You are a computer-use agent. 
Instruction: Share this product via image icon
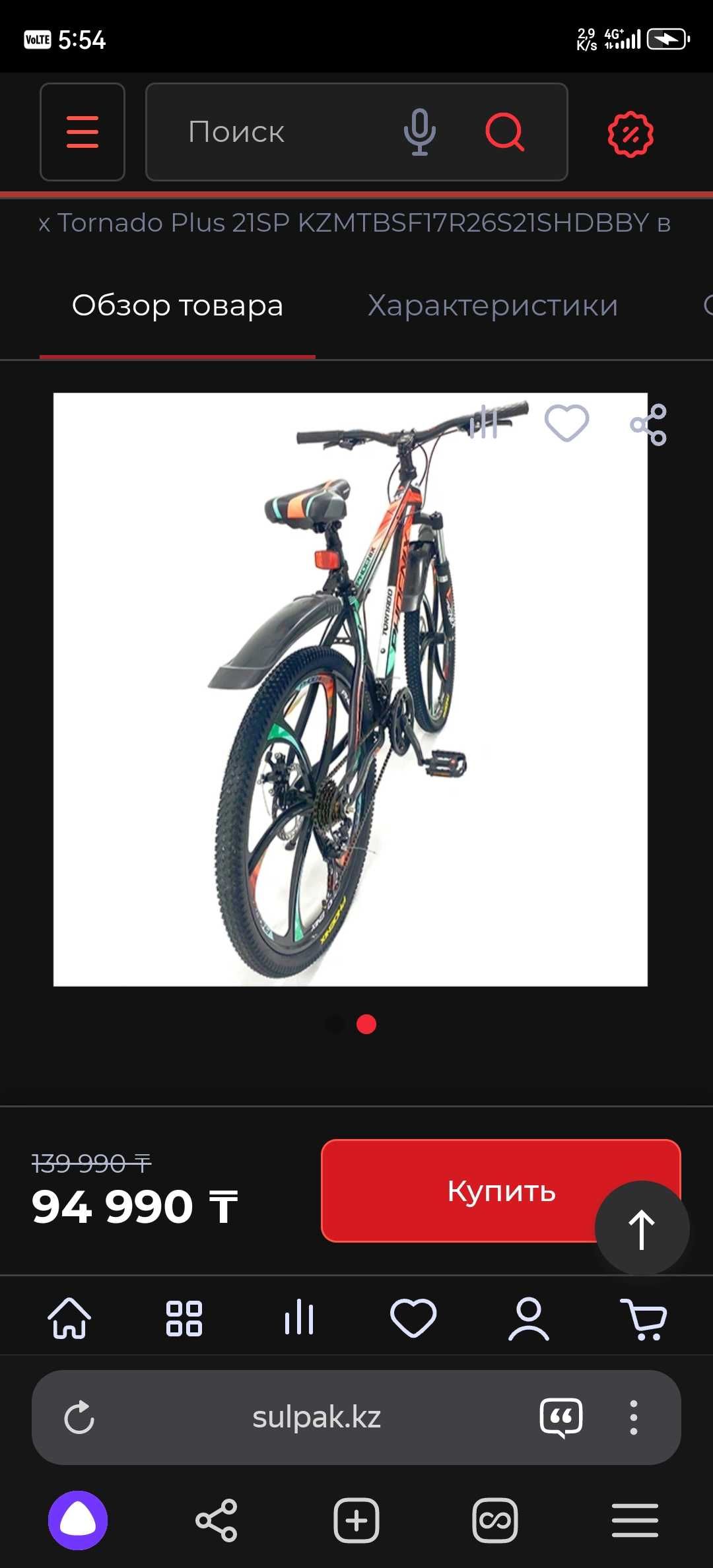648,424
